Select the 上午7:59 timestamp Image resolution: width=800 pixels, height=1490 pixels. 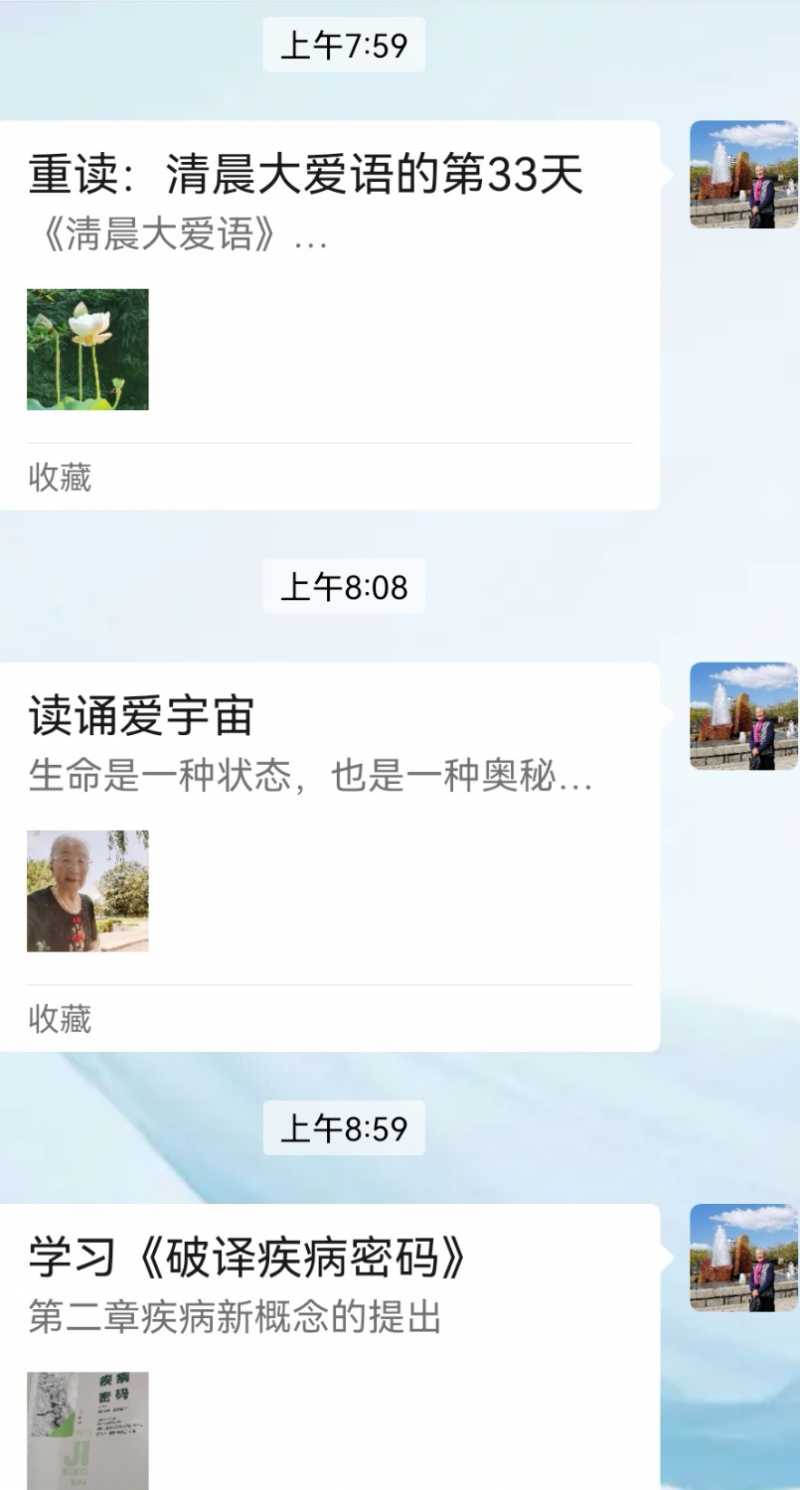343,44
